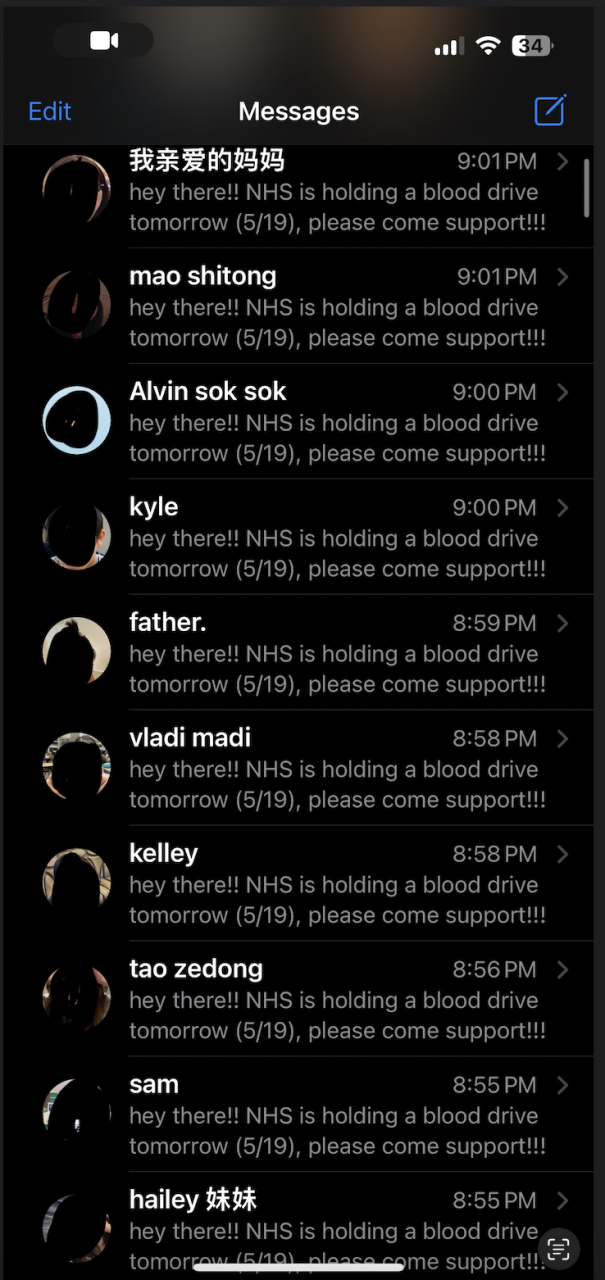
Task: Tap Edit in the Messages header
Action: (50, 111)
